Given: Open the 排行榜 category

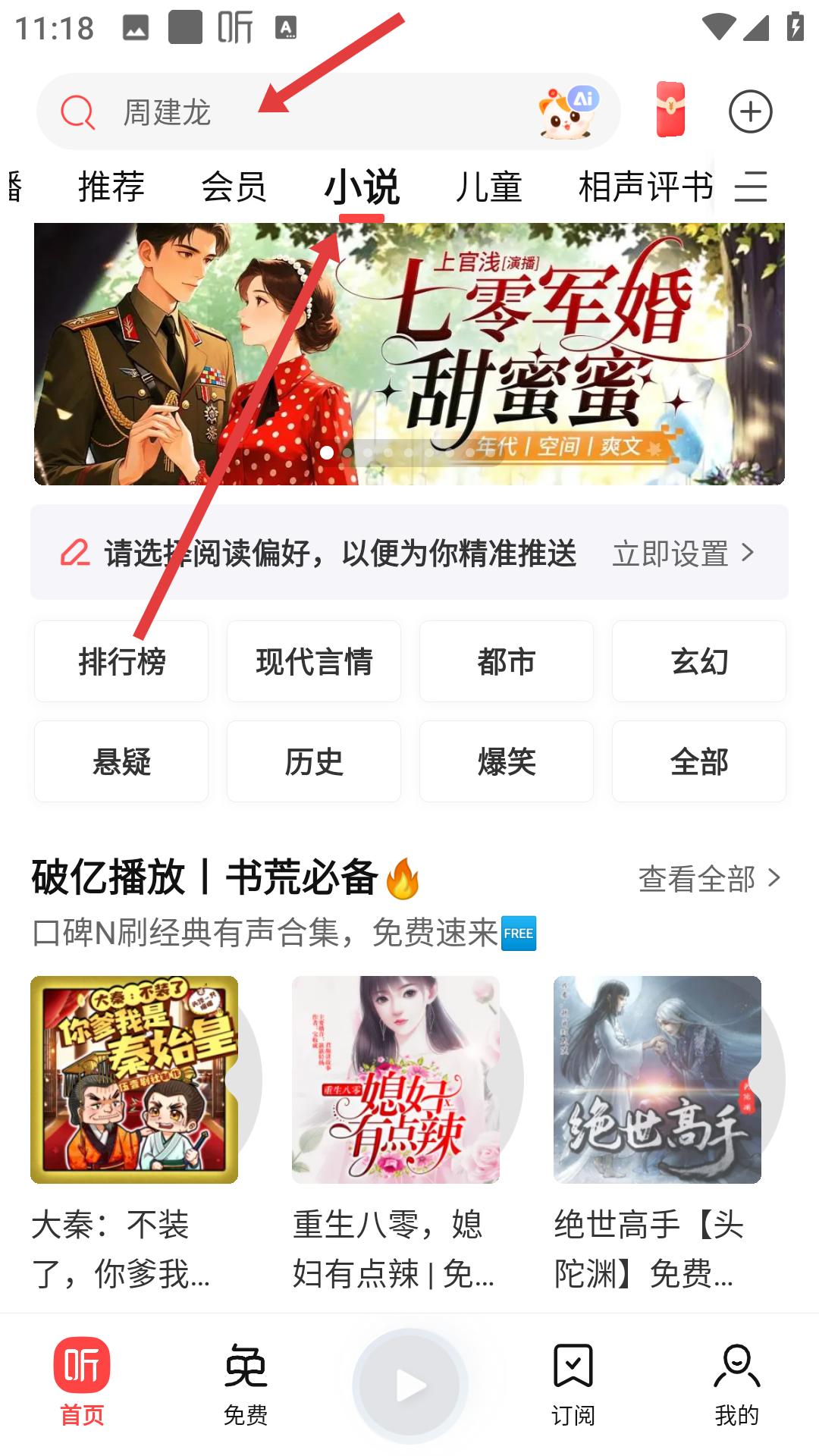Looking at the screenshot, I should click(x=121, y=661).
